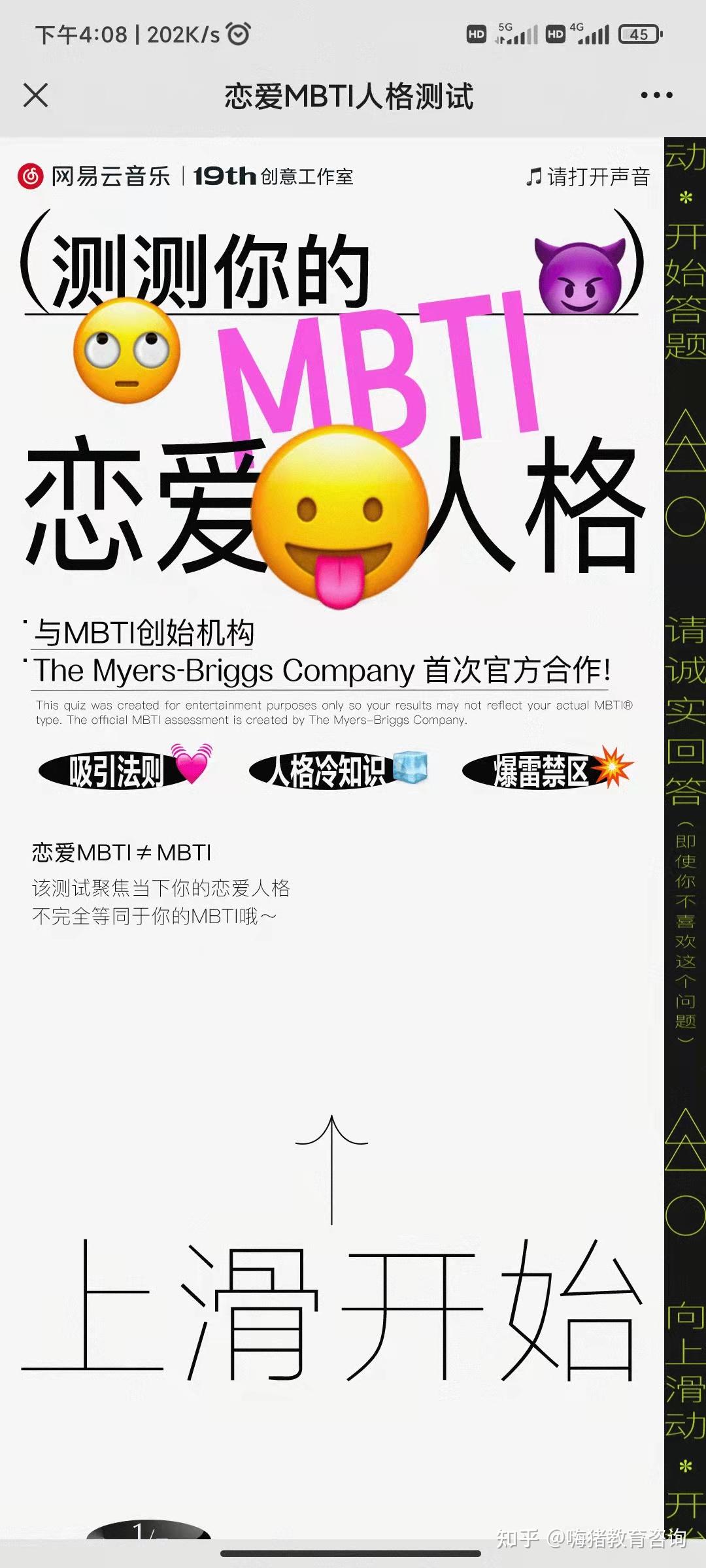Click the 恋爱MBTI人格测试 title
This screenshot has width=706, height=1568.
pyautogui.click(x=348, y=97)
